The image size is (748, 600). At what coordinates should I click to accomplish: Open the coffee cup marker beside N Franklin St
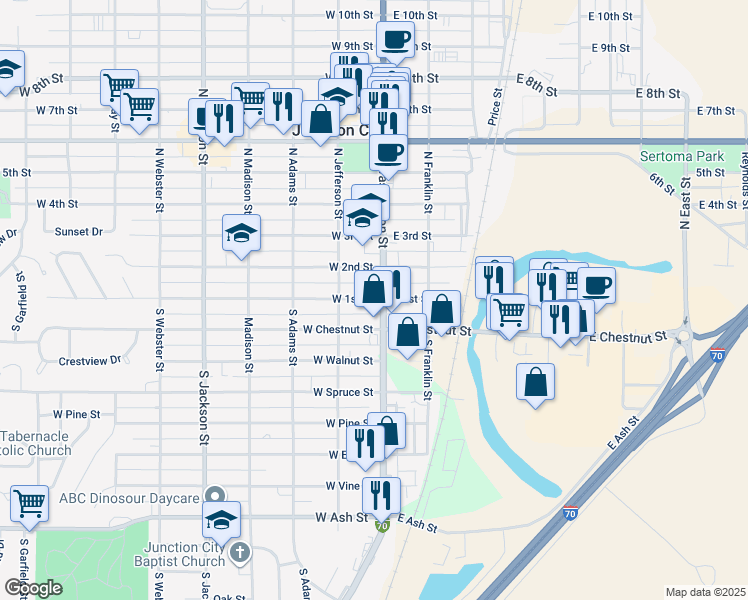[388, 152]
